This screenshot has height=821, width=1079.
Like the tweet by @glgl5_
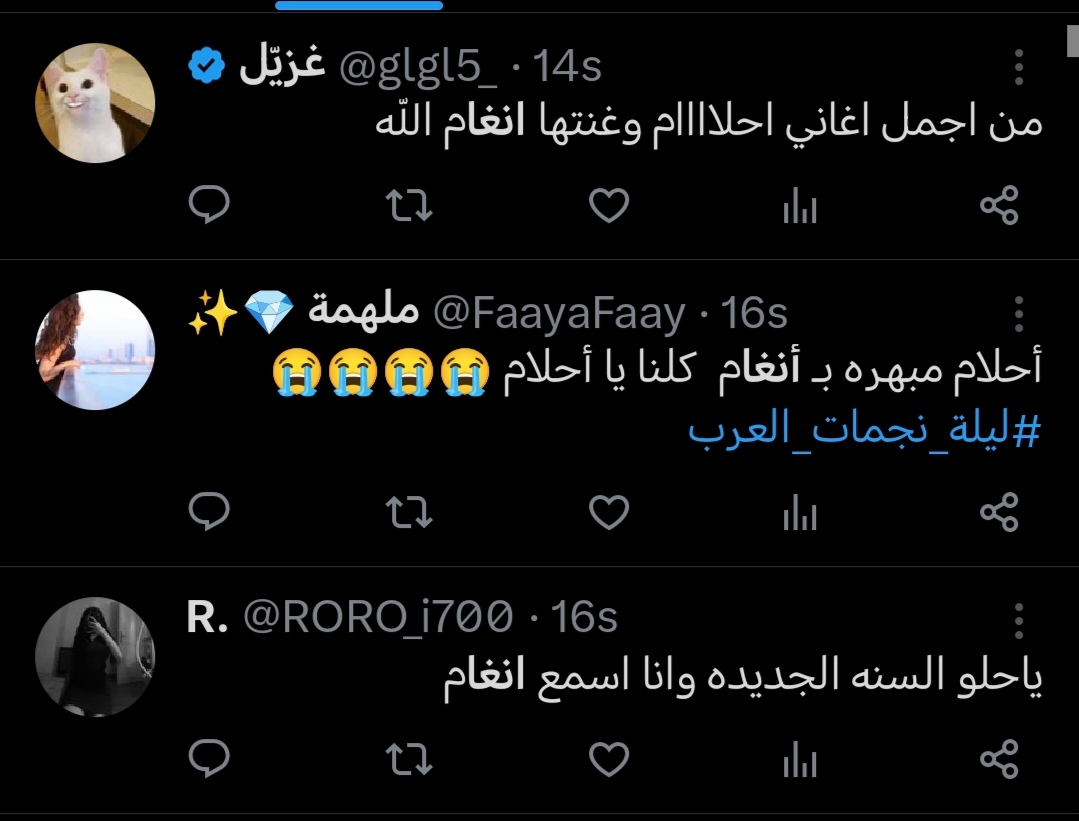pyautogui.click(x=608, y=206)
